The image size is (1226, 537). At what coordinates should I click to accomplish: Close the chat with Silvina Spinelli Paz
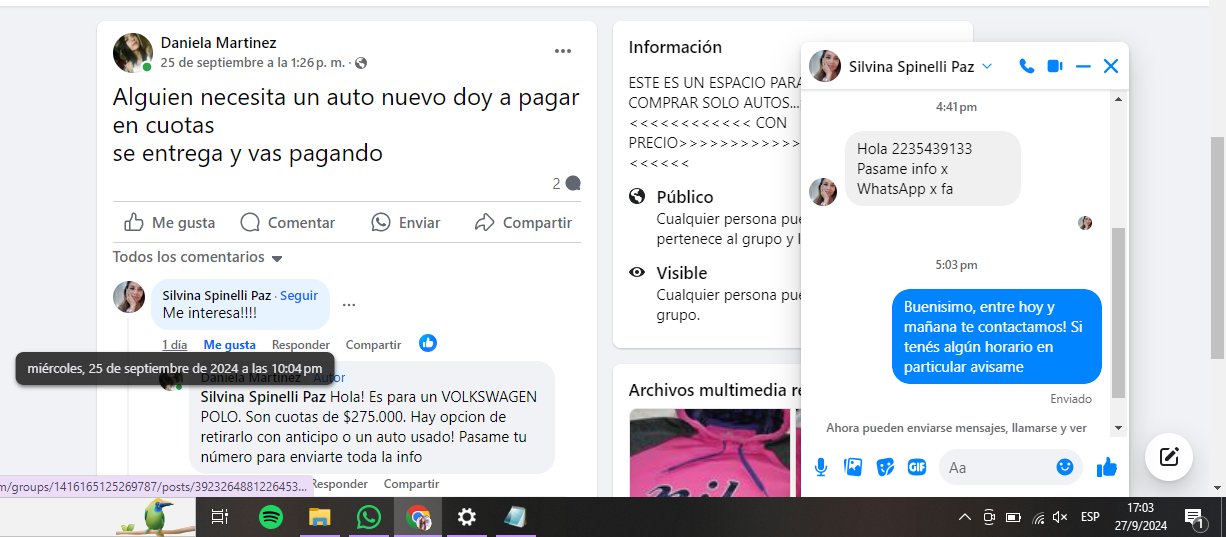tap(1111, 66)
